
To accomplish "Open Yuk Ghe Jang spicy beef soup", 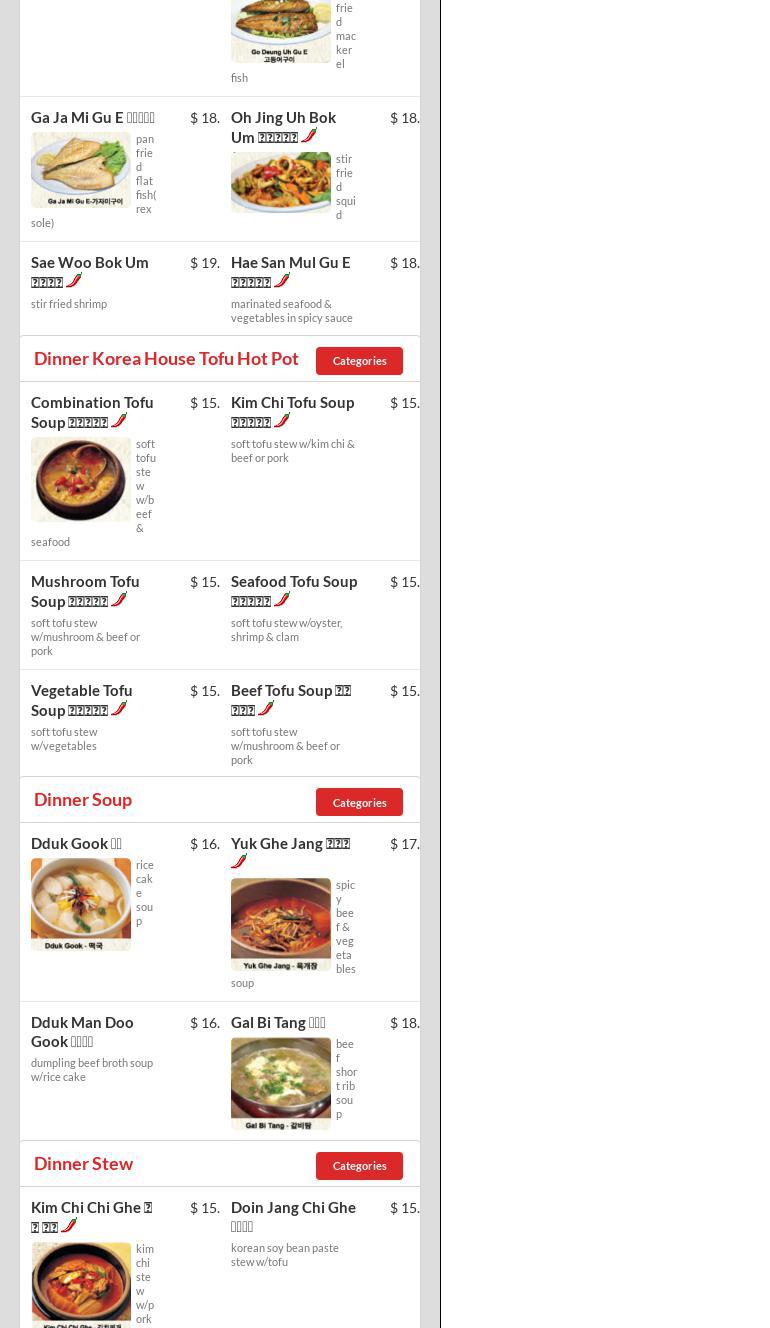I will pos(290,844).
